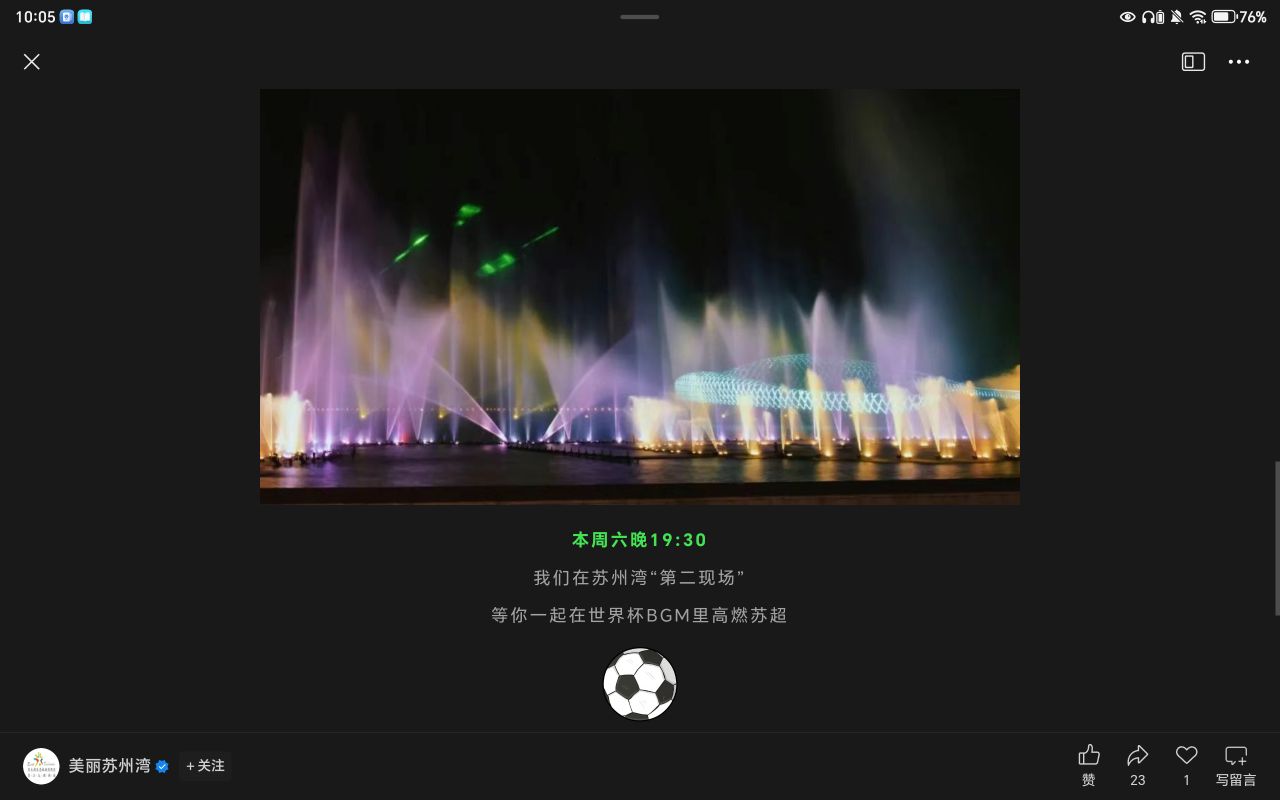Screen dimensions: 1280x800
Task: Close the article view
Action: (x=32, y=62)
